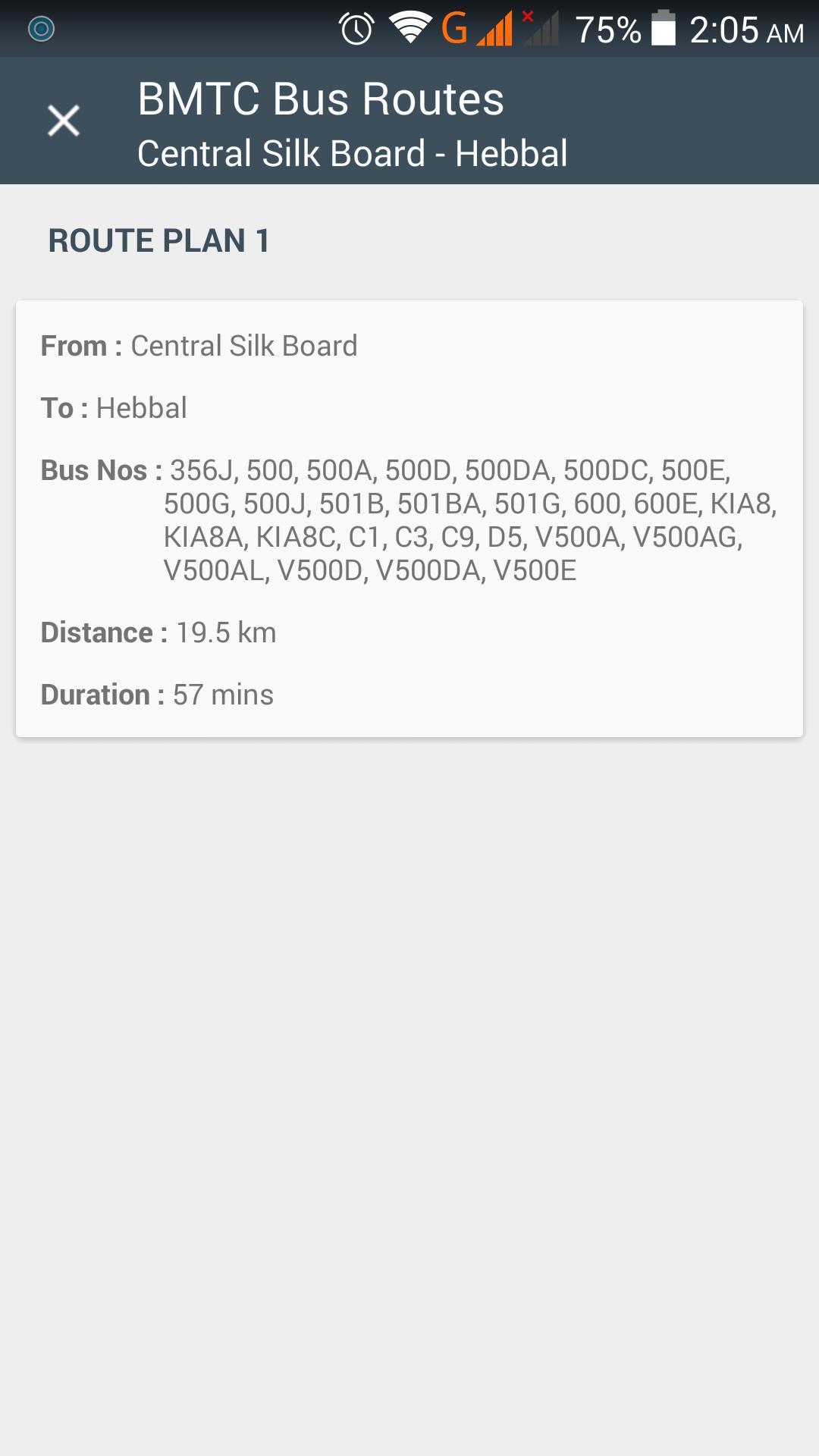Tap the battery status icon

(664, 30)
